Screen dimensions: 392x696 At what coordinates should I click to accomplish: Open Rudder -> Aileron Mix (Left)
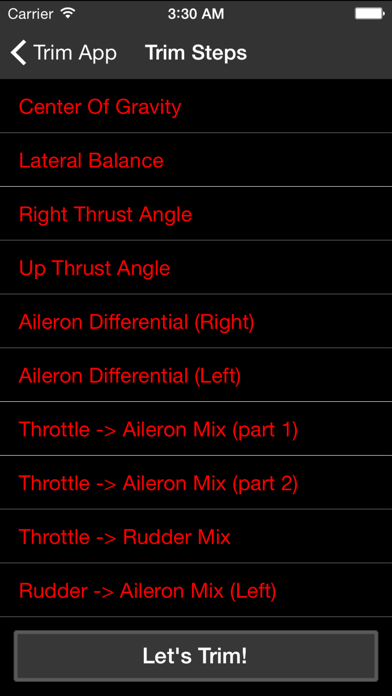click(x=196, y=590)
